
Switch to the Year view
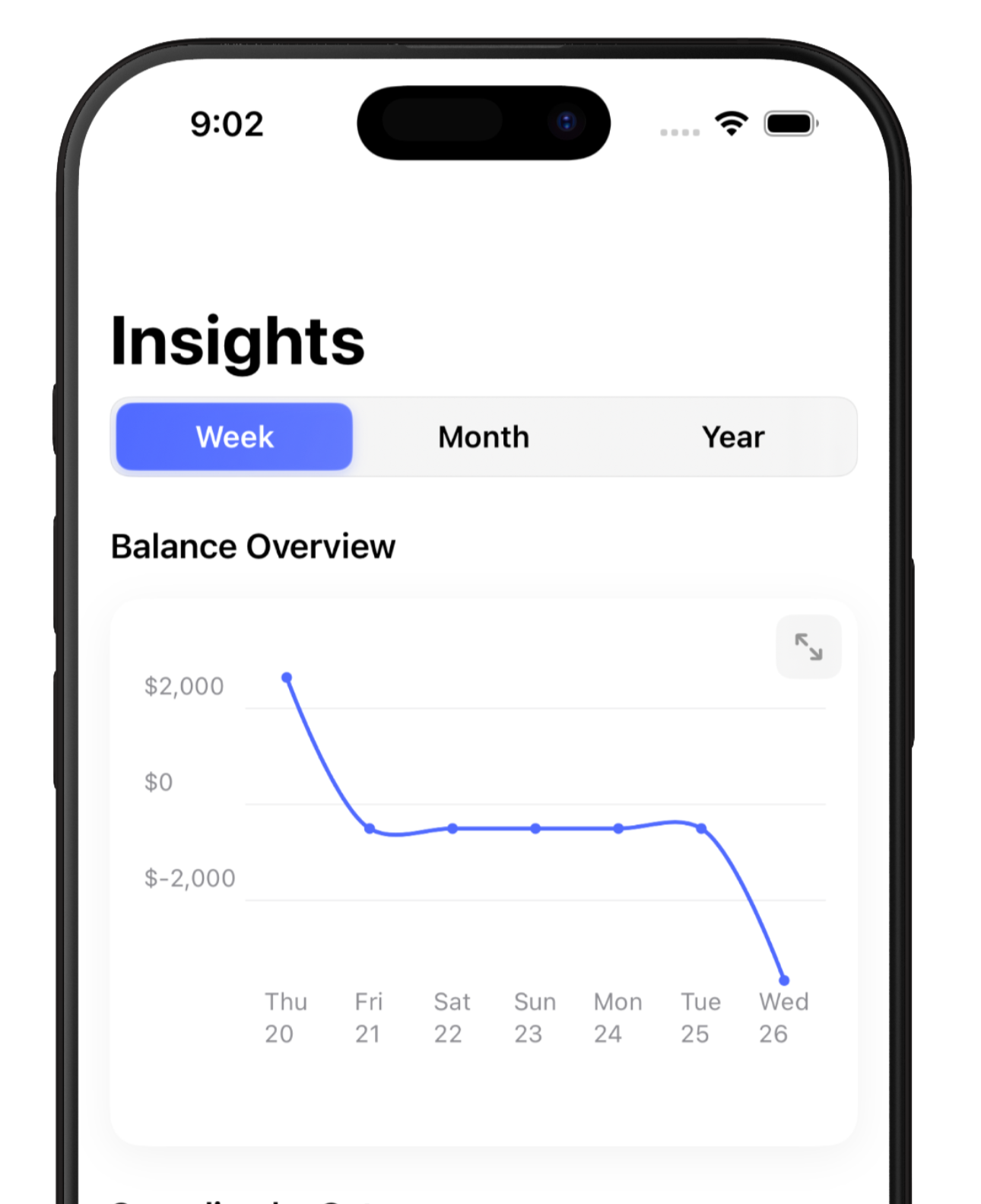pyautogui.click(x=732, y=437)
